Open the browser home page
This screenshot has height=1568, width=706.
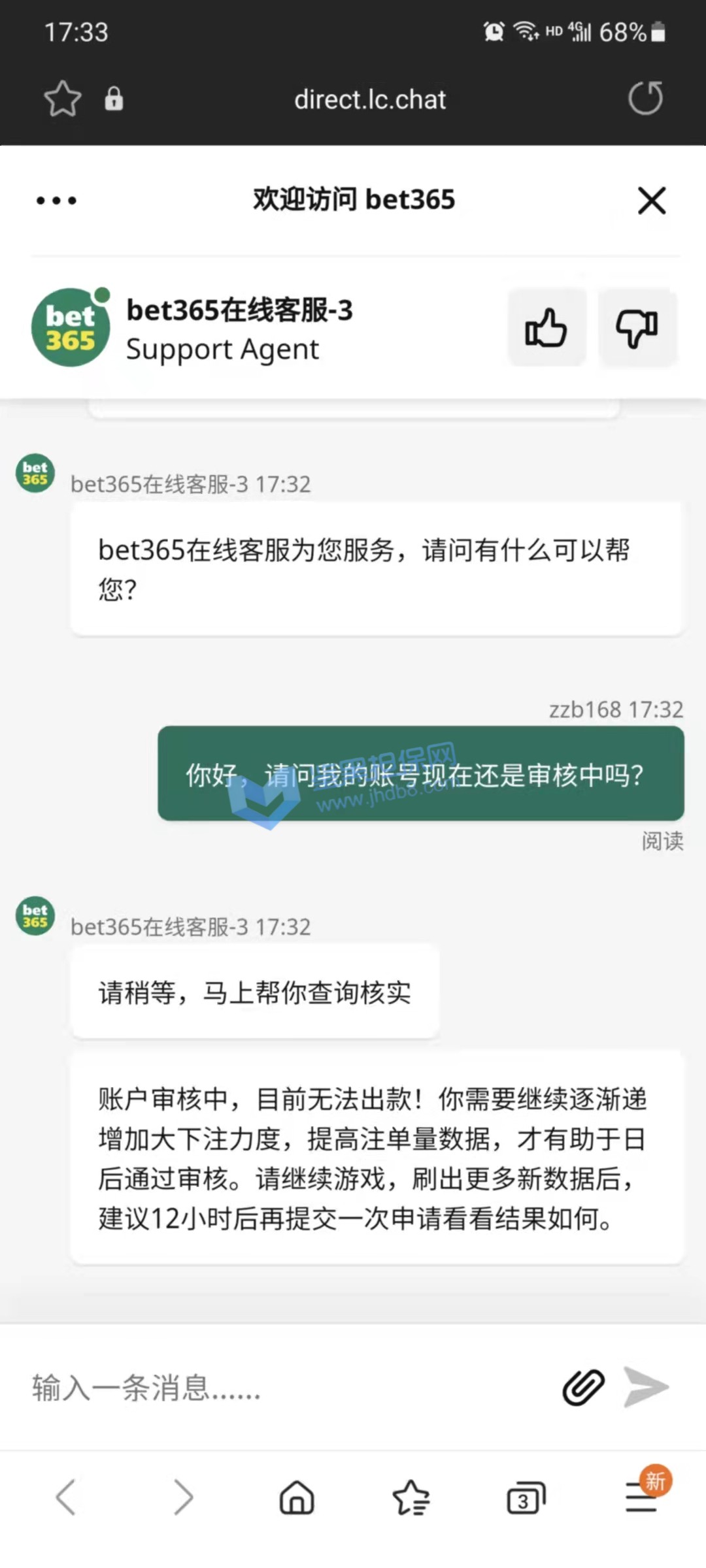(x=297, y=1497)
